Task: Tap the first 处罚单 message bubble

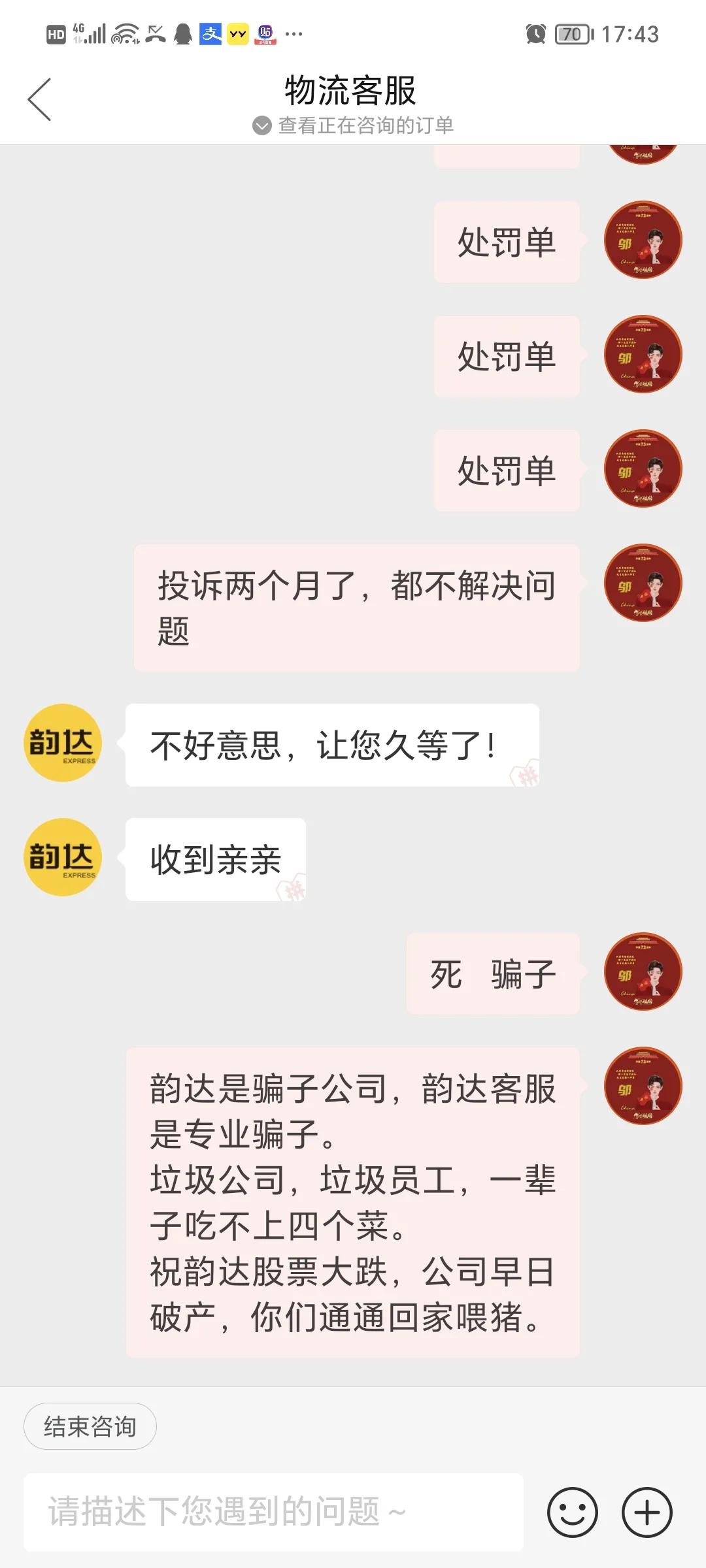Action: coord(506,243)
